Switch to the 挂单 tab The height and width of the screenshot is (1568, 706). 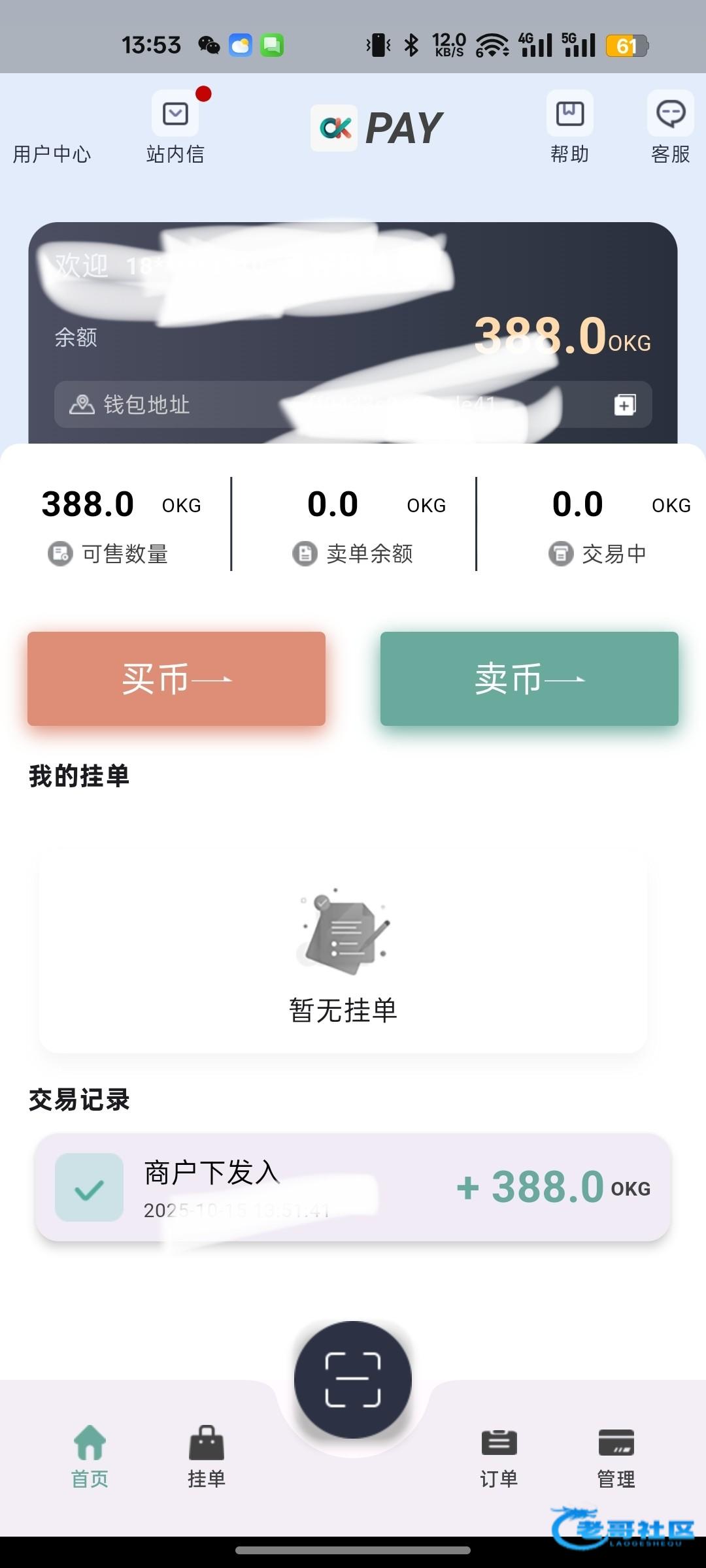[x=207, y=1456]
